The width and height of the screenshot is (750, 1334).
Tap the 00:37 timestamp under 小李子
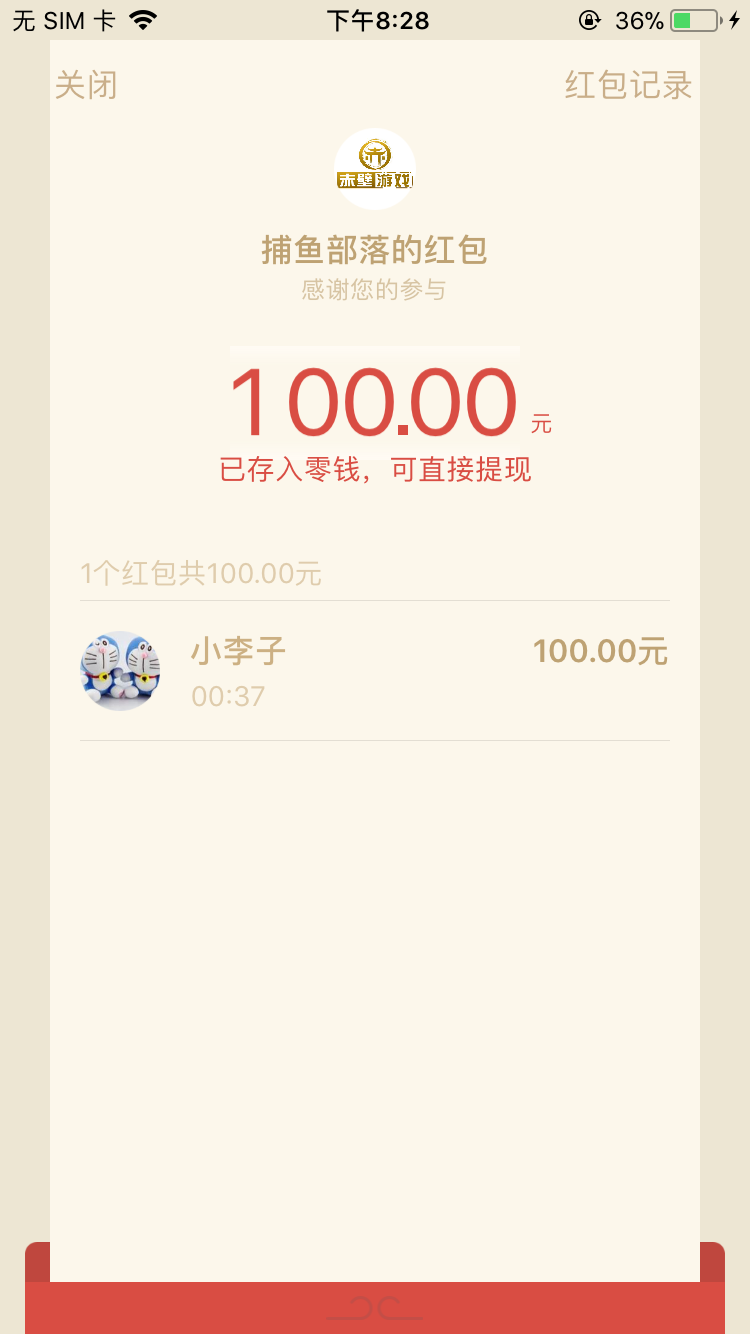point(228,696)
